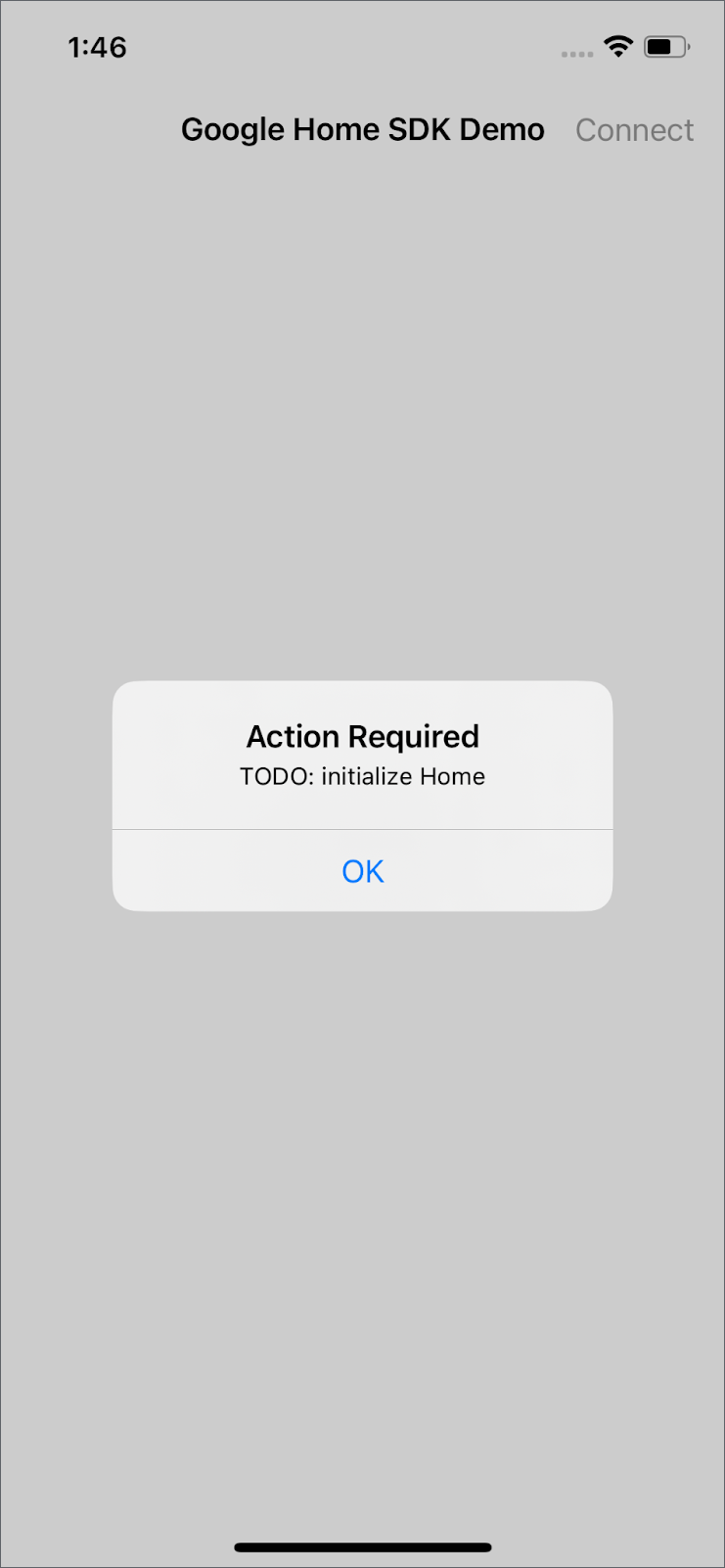The width and height of the screenshot is (725, 1568).
Task: Tap the Action Required heading
Action: (x=362, y=736)
